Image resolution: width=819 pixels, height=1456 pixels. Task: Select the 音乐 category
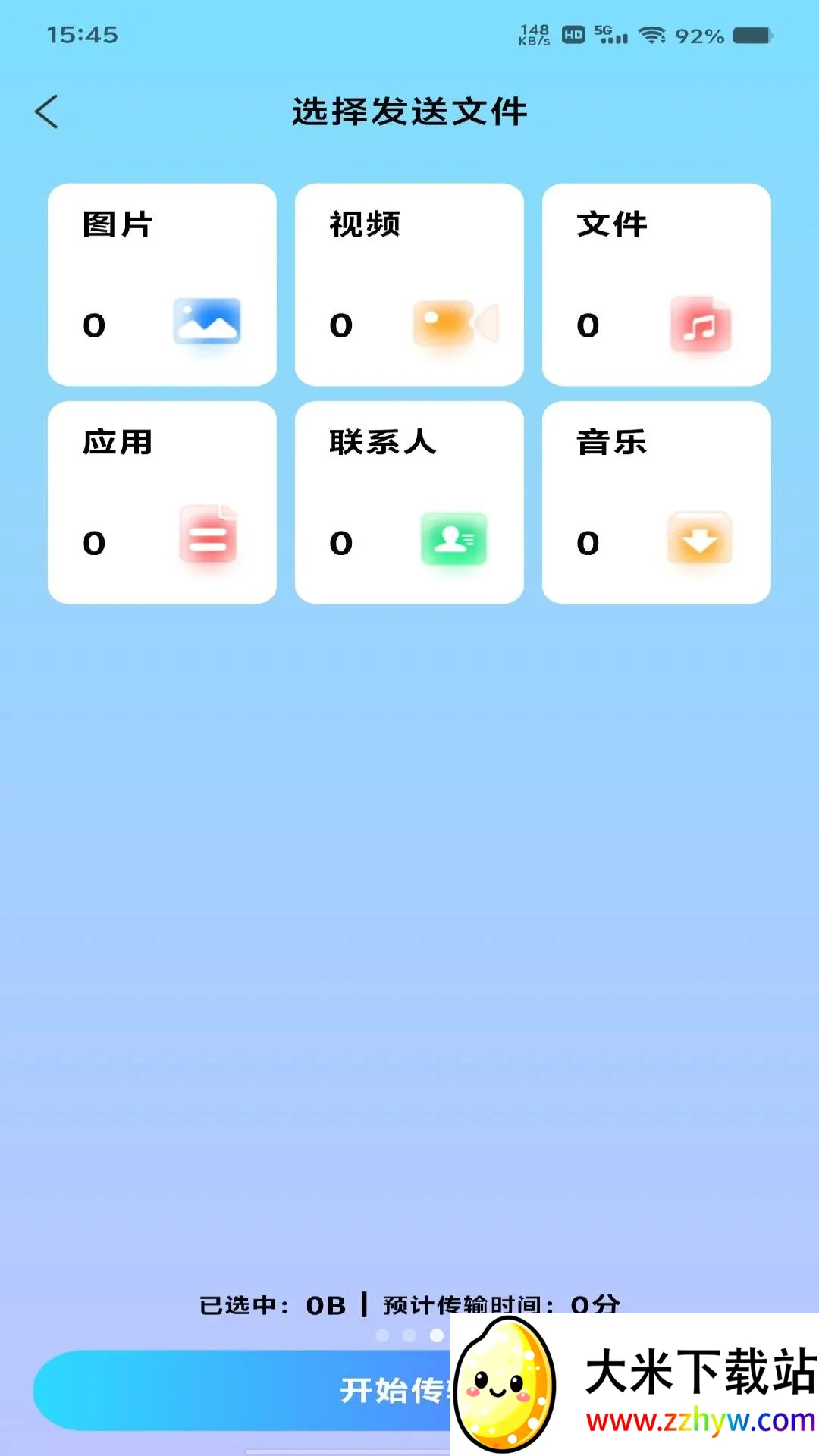click(655, 503)
